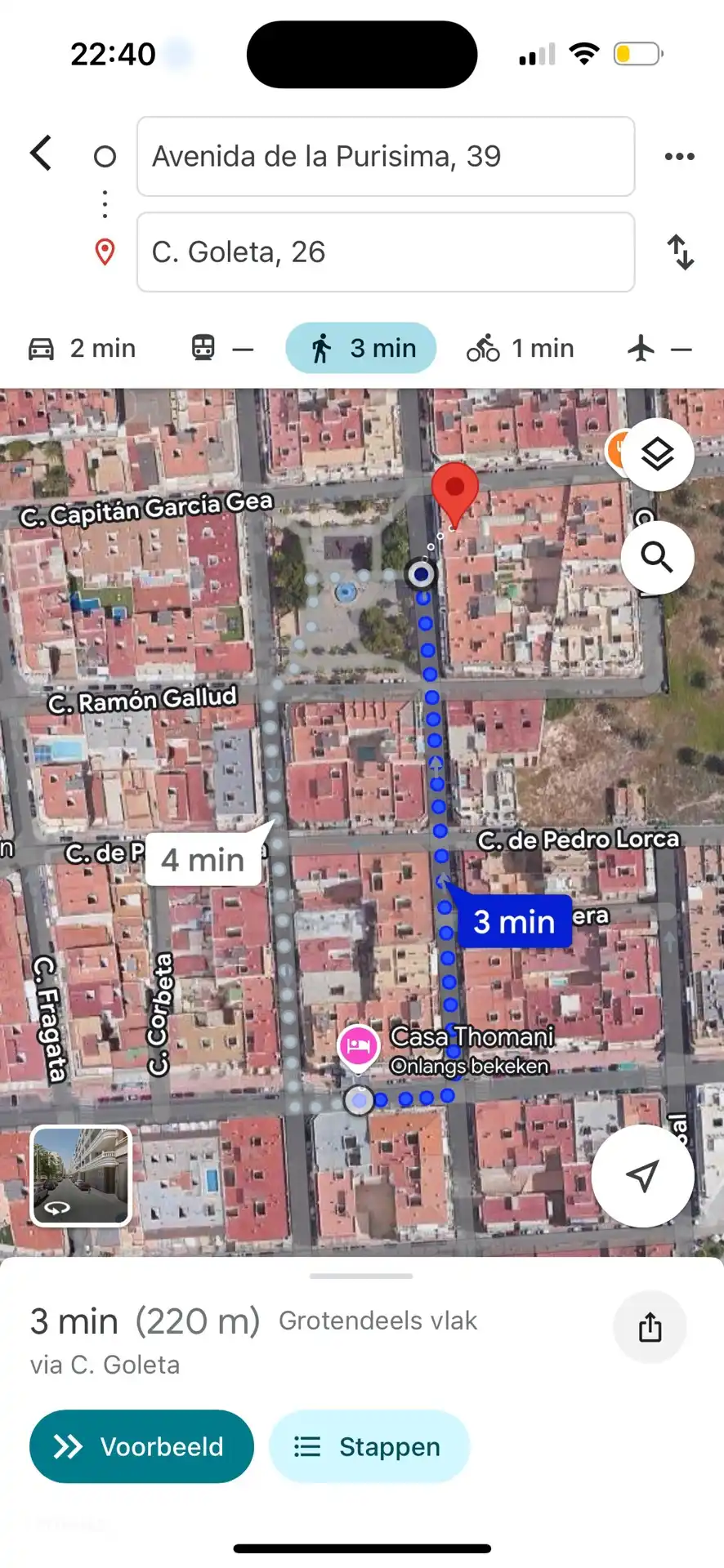Choose the flight travel mode
Viewport: 724px width, 1568px height.
pos(659,349)
